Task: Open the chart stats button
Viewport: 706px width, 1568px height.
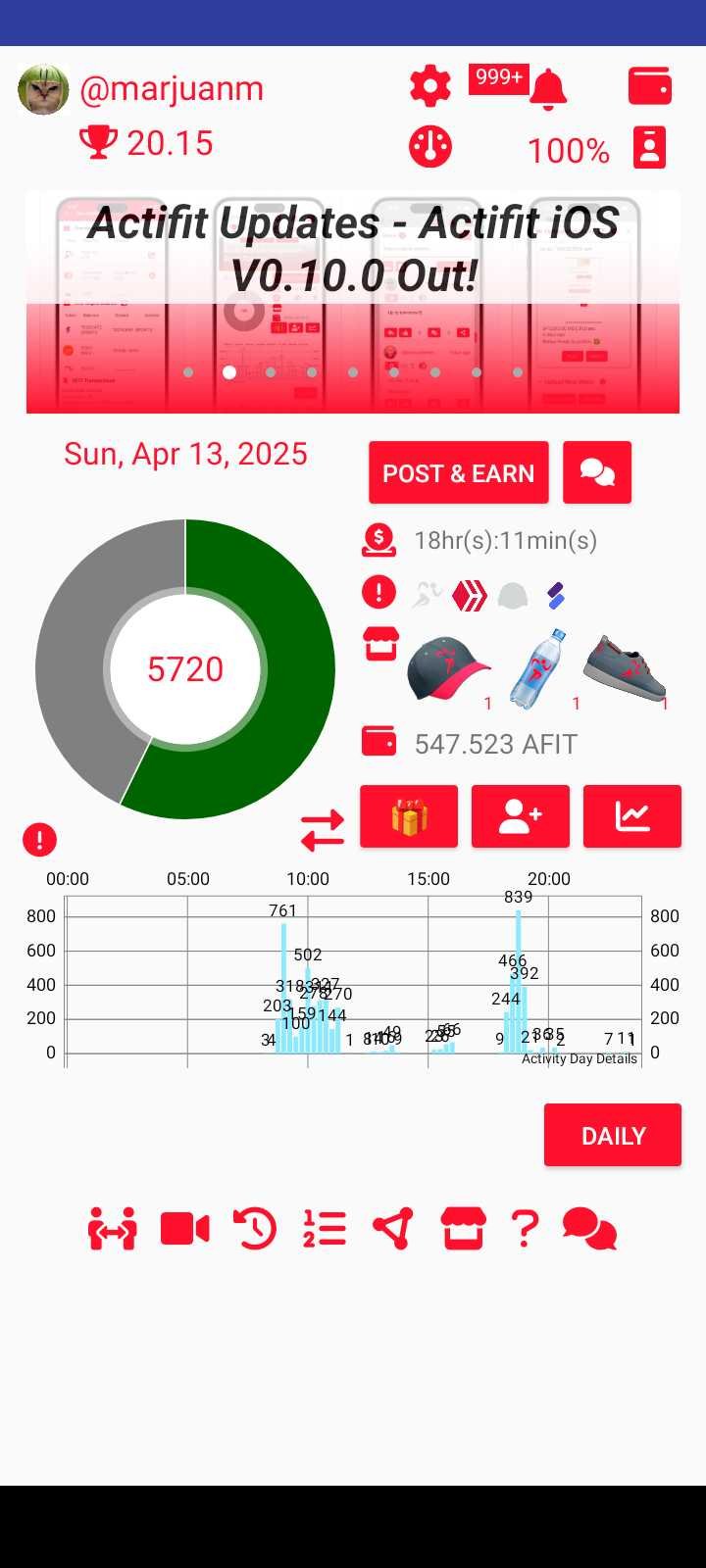Action: [x=632, y=816]
